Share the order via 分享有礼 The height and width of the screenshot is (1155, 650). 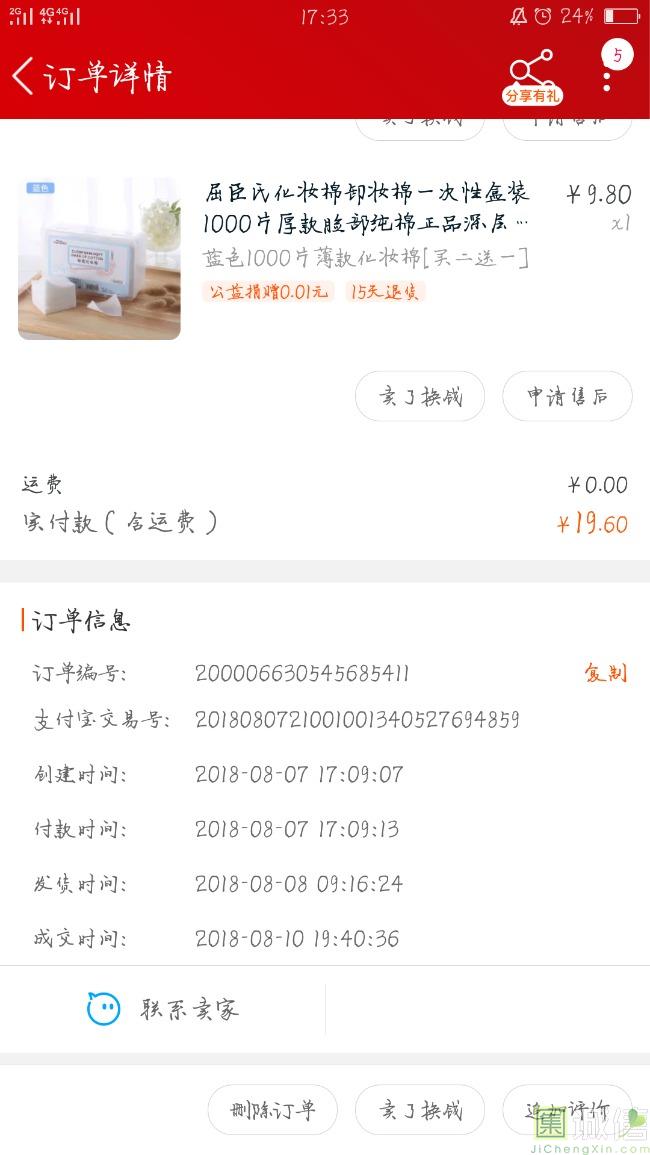point(531,76)
